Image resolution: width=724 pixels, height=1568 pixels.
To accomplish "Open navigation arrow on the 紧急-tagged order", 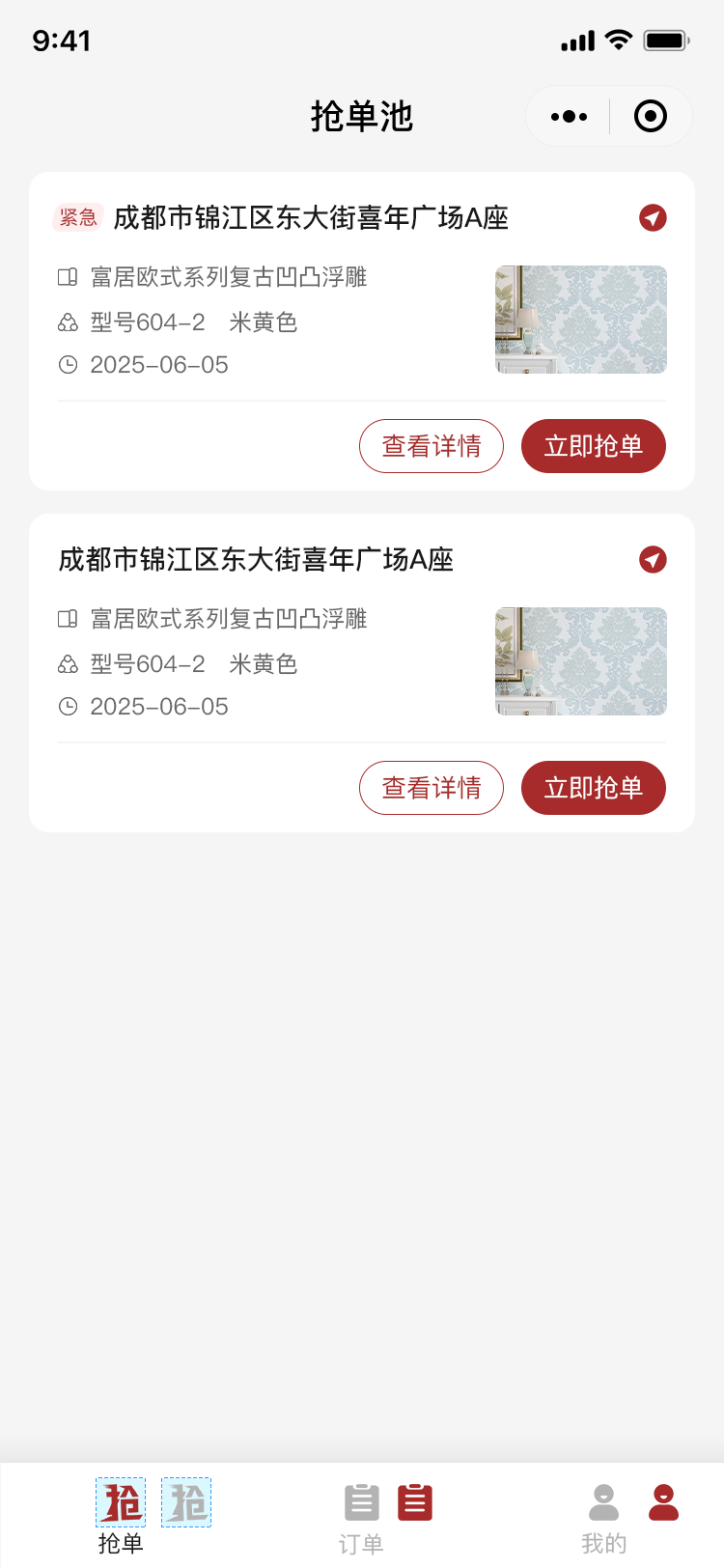I will click(653, 218).
